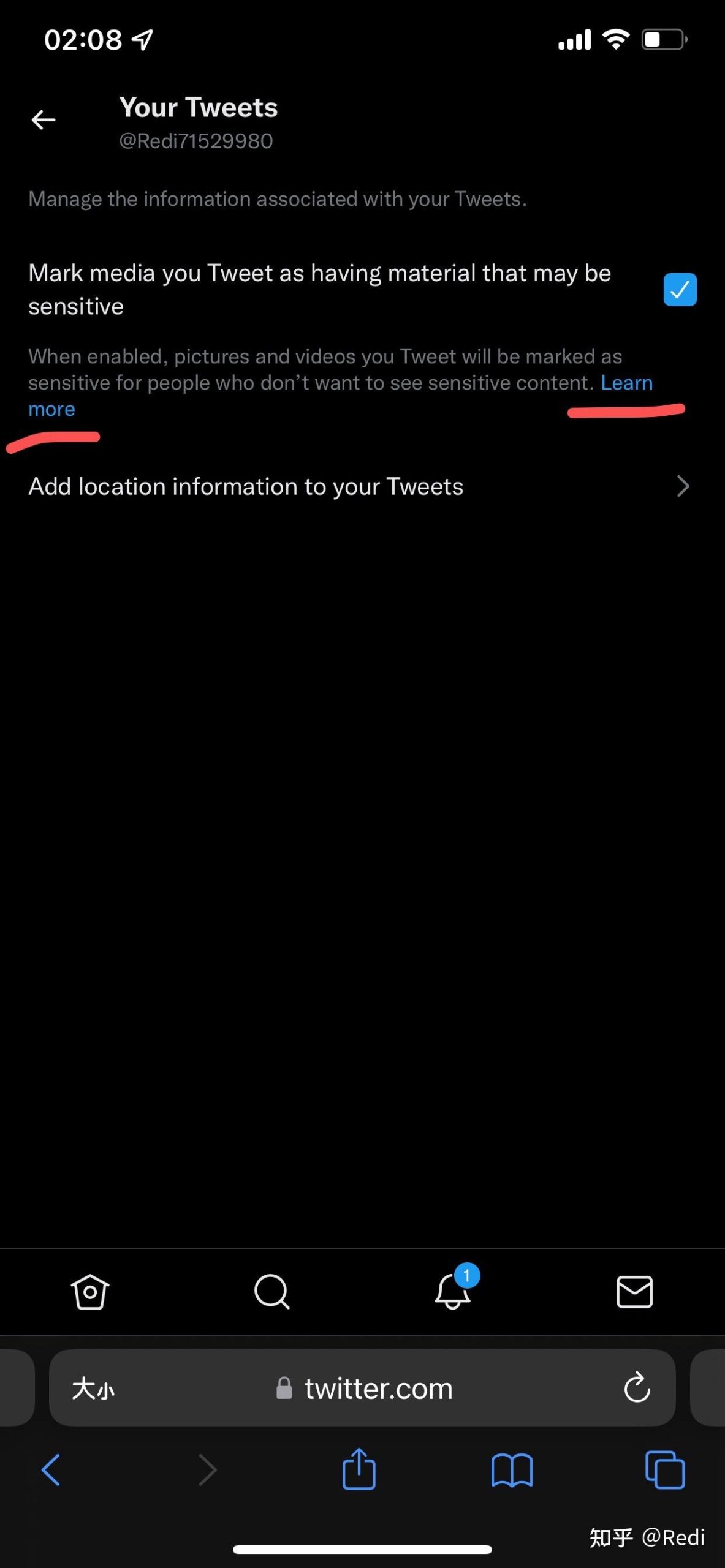Viewport: 725px width, 1568px height.
Task: Go back using the arrow beside Your Tweets
Action: [44, 120]
